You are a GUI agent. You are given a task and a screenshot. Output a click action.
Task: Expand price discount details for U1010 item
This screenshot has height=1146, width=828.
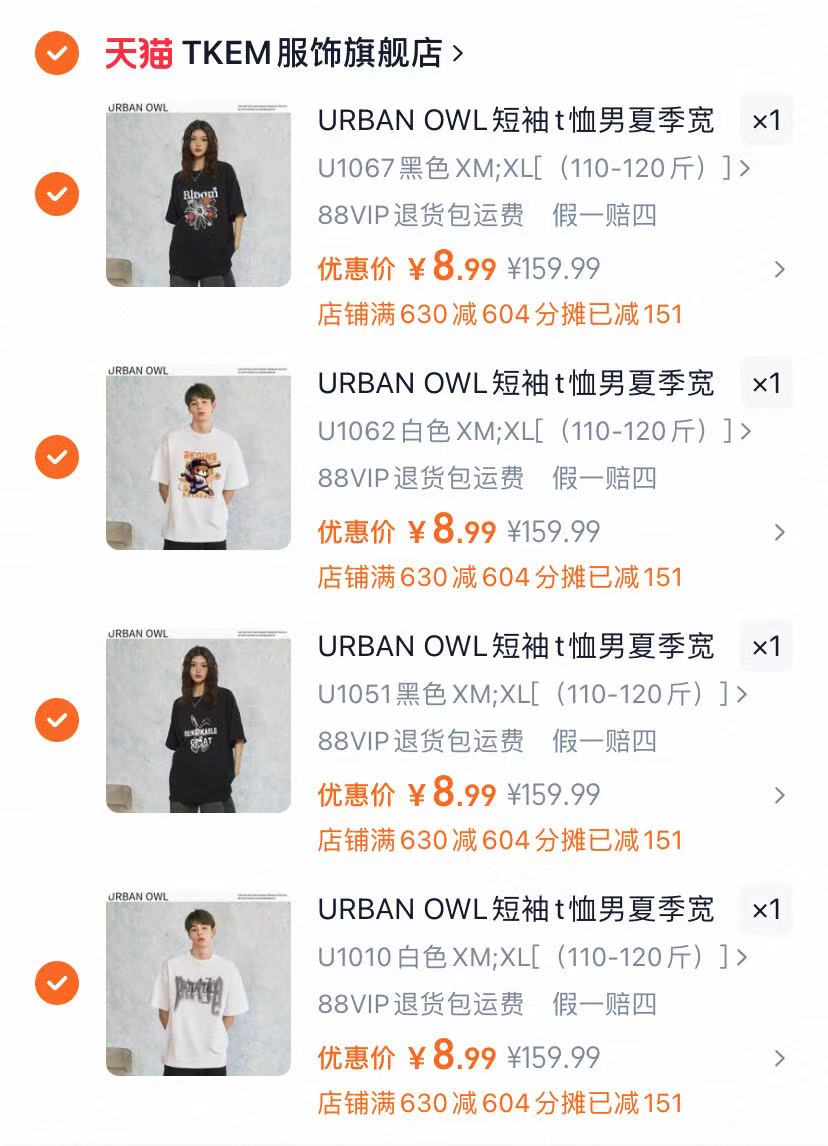[x=780, y=1058]
